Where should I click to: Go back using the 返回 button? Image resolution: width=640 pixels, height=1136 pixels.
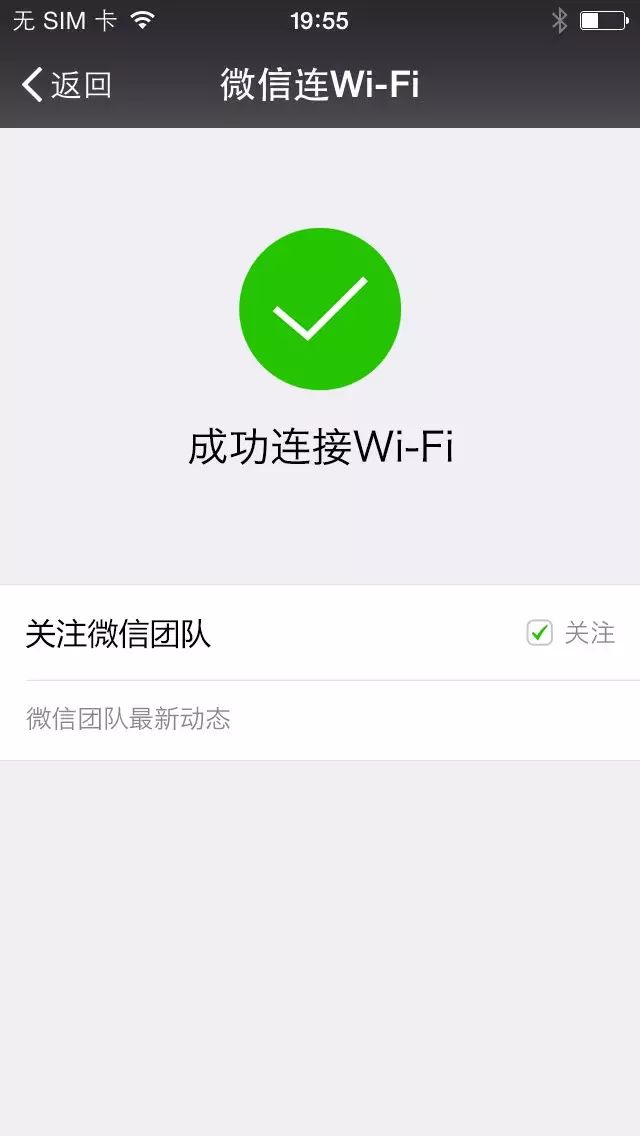(x=66, y=85)
